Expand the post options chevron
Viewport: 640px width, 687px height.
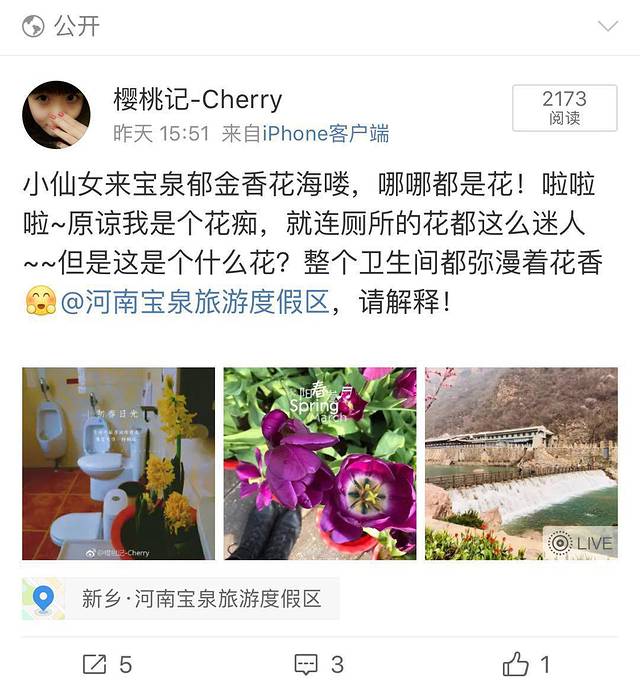[608, 26]
